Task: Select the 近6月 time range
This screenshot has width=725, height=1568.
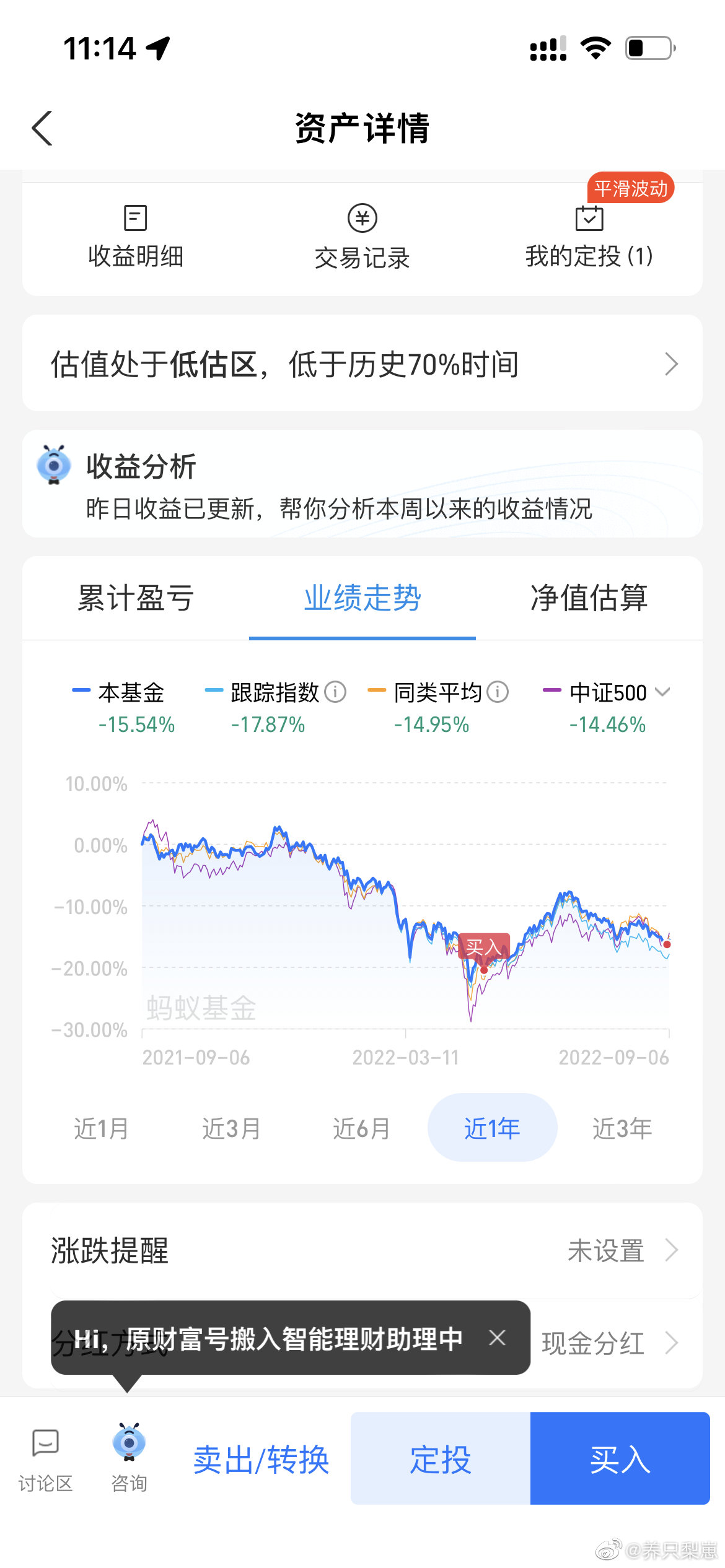Action: [362, 1128]
